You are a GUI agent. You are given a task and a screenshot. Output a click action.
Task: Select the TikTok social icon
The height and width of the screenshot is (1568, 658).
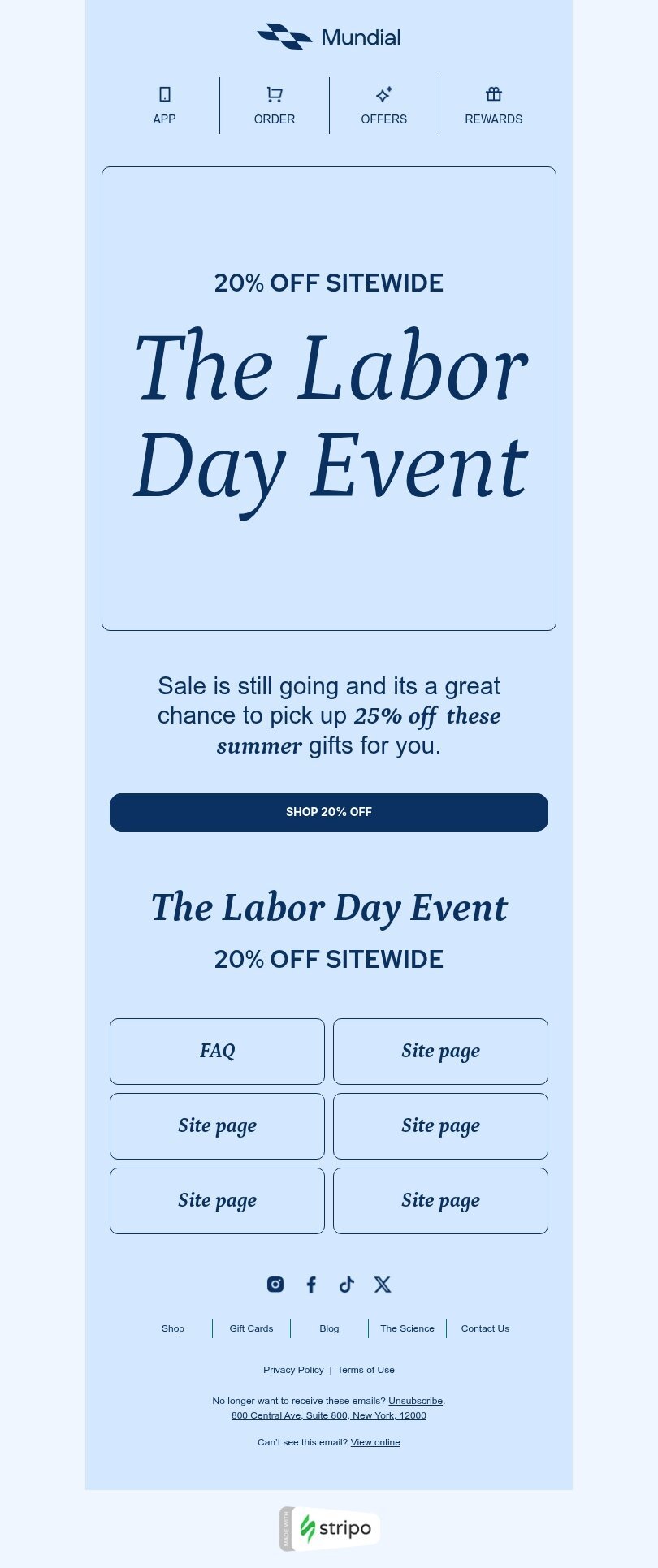pos(347,1285)
